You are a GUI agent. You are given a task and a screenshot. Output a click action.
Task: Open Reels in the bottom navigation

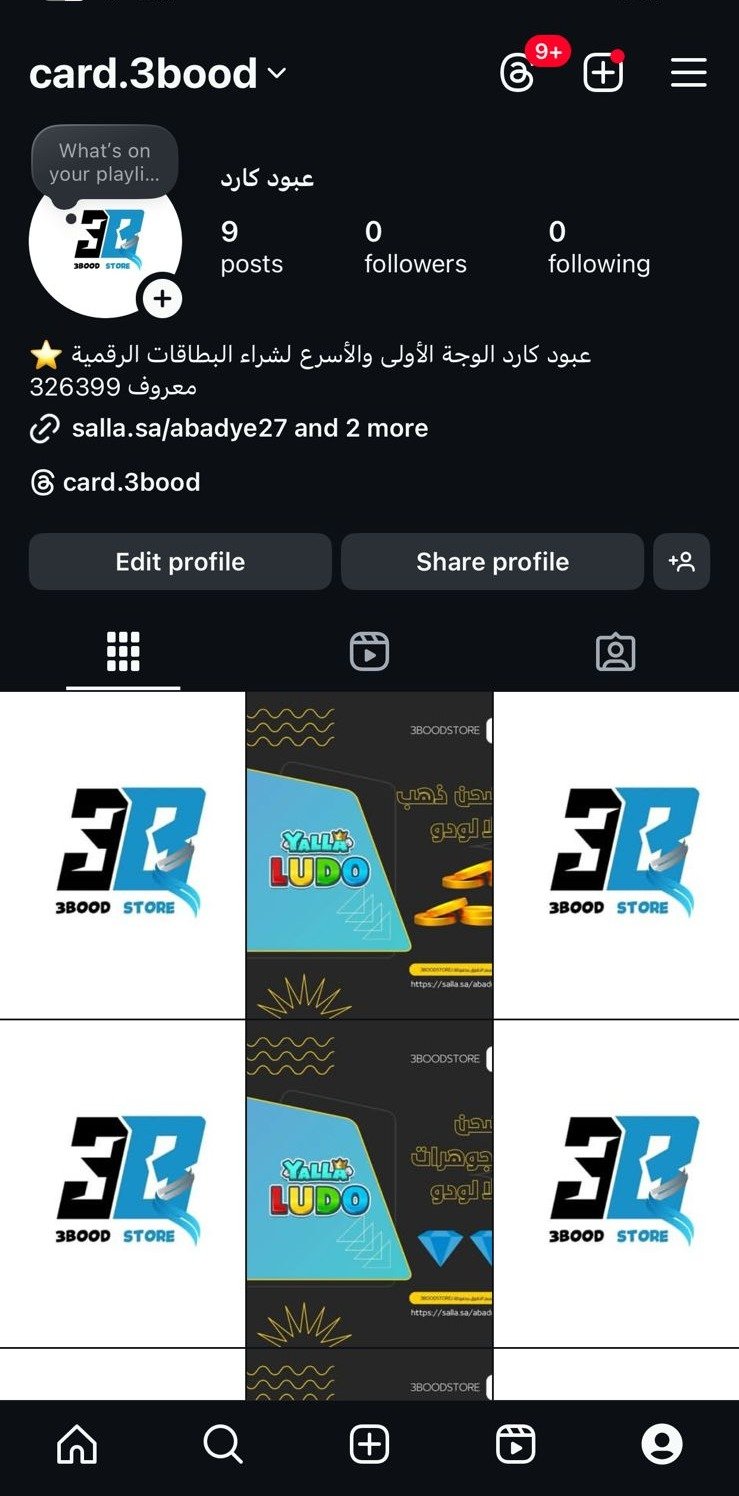(516, 1444)
